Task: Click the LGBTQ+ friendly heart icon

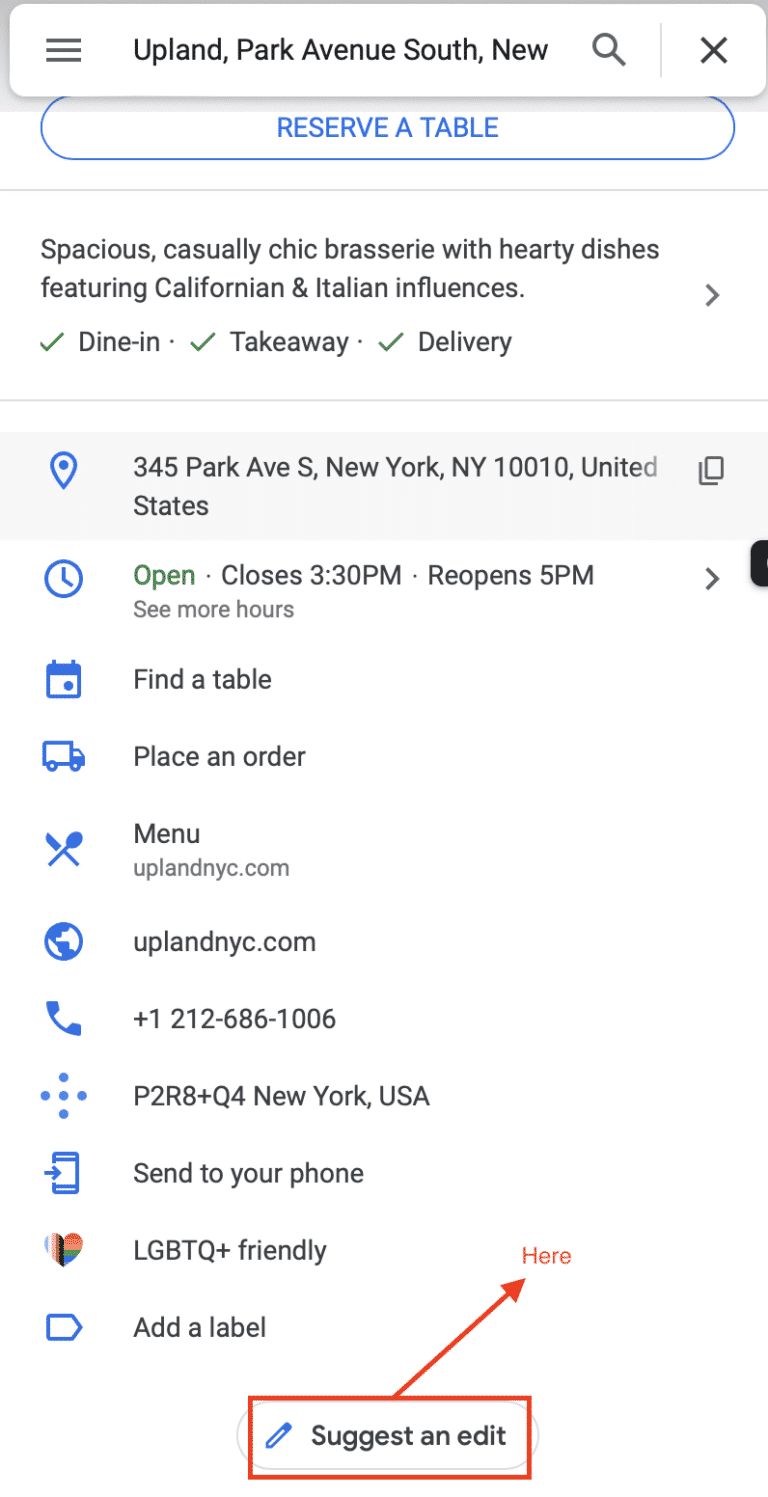Action: click(63, 1249)
